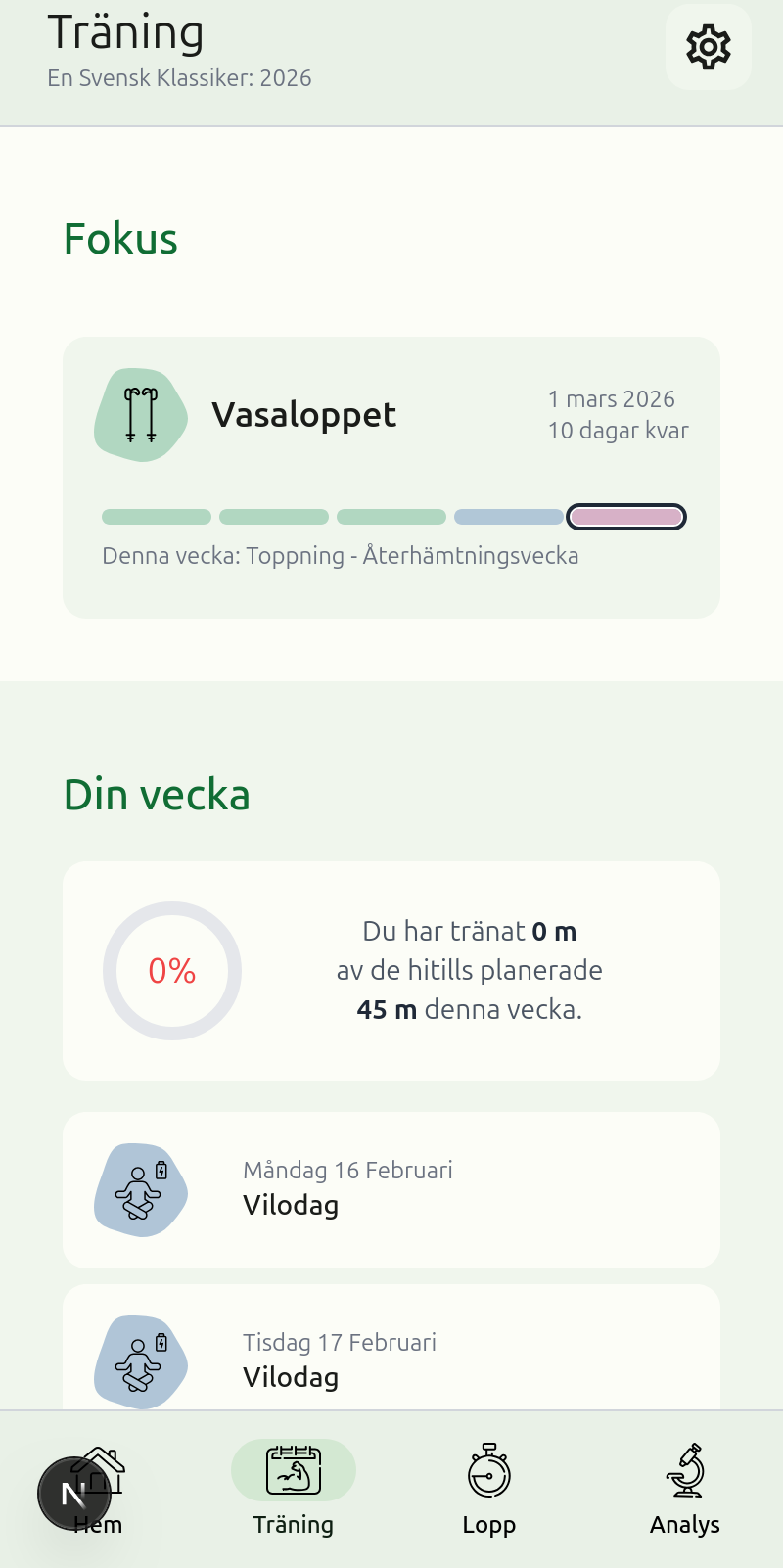Viewport: 783px width, 1568px height.
Task: Switch to the Analys tab
Action: pos(685,1490)
